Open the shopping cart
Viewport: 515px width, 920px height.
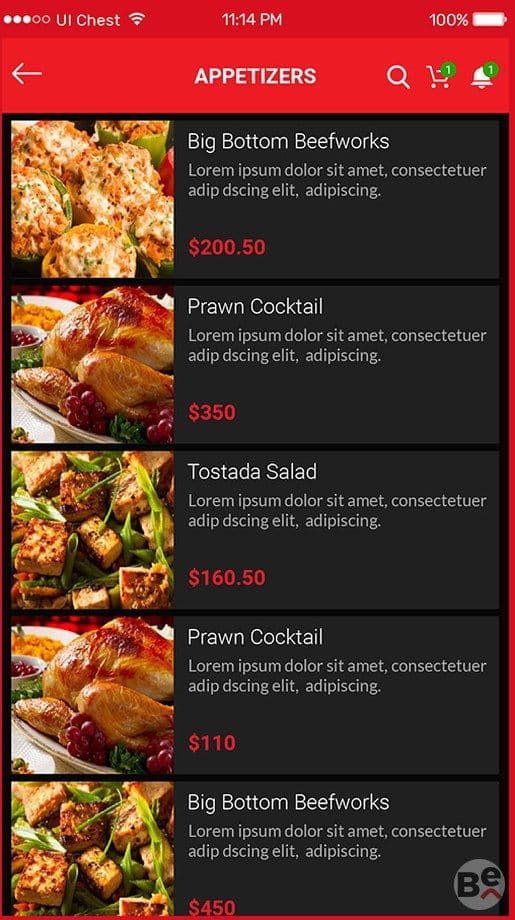(x=440, y=76)
